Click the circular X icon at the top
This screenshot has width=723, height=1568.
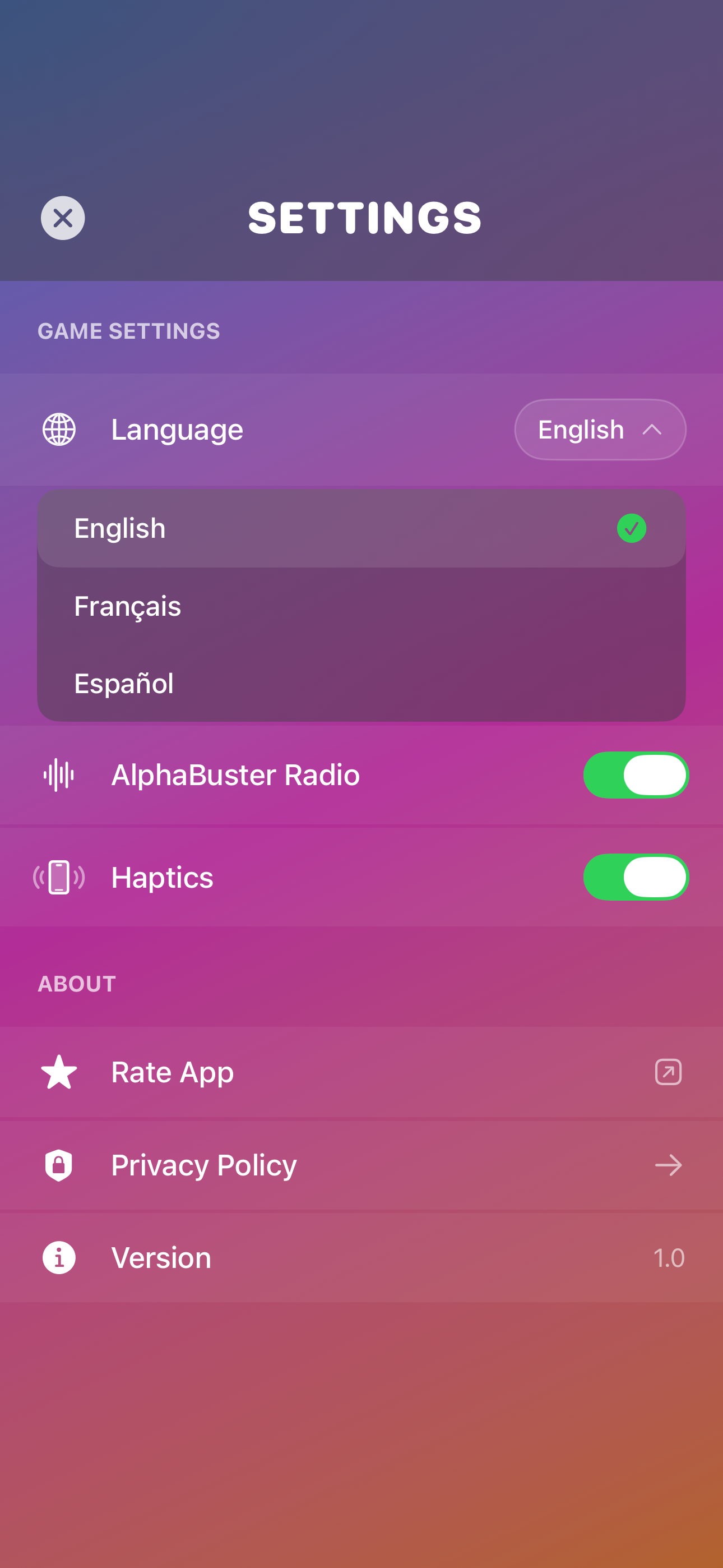(62, 218)
